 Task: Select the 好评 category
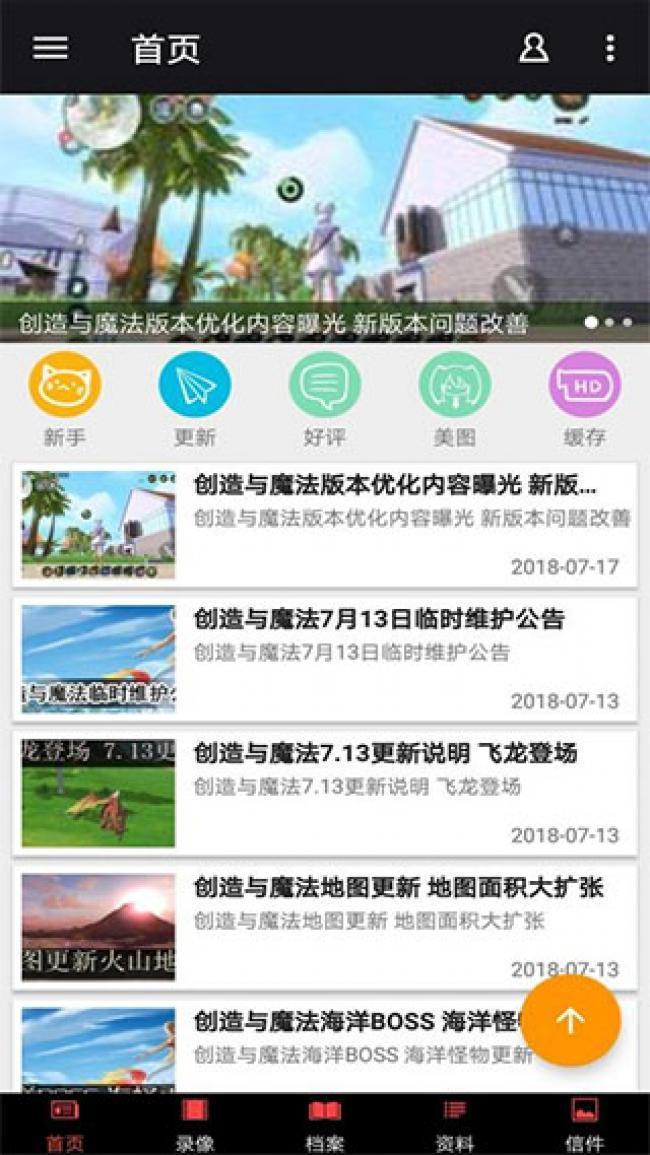click(325, 398)
